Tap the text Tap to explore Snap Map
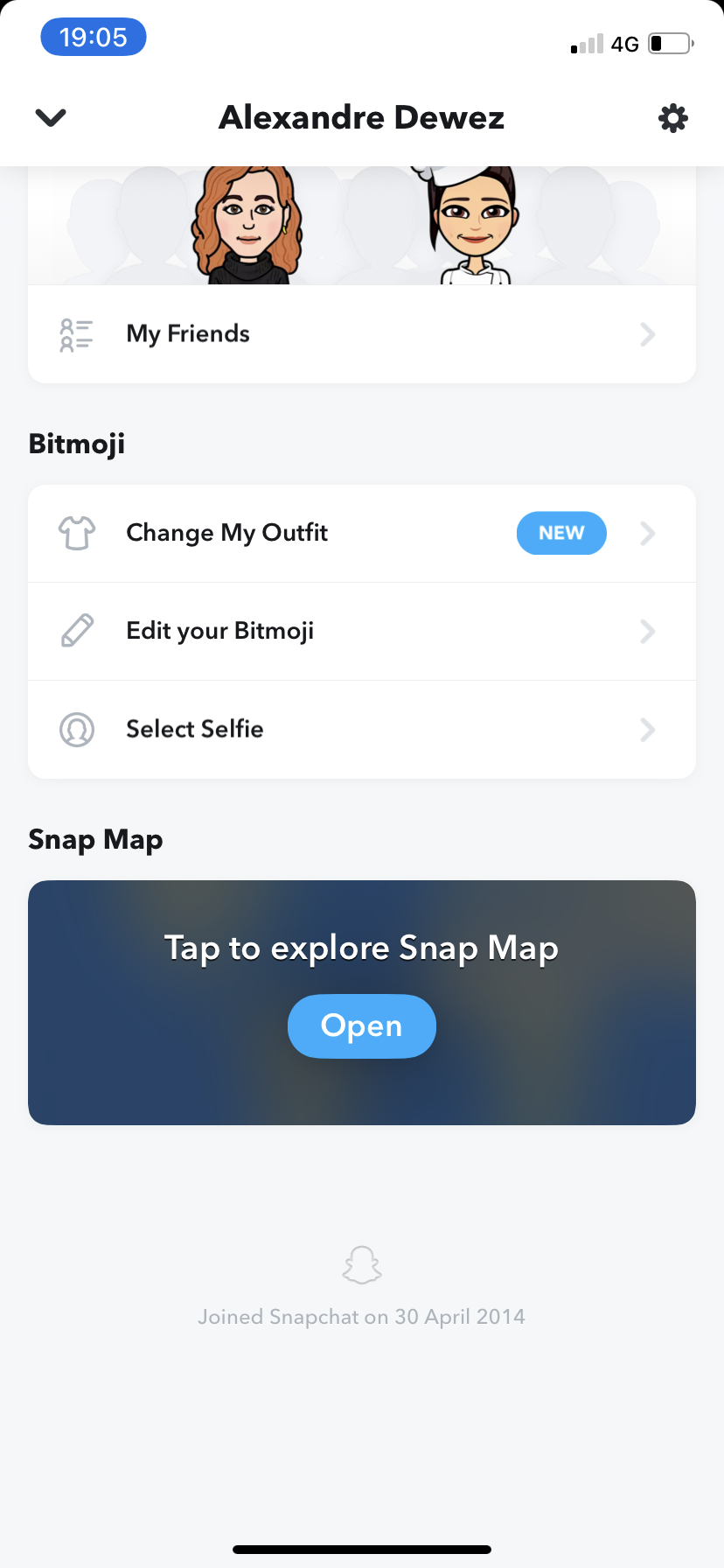This screenshot has width=724, height=1568. click(361, 948)
